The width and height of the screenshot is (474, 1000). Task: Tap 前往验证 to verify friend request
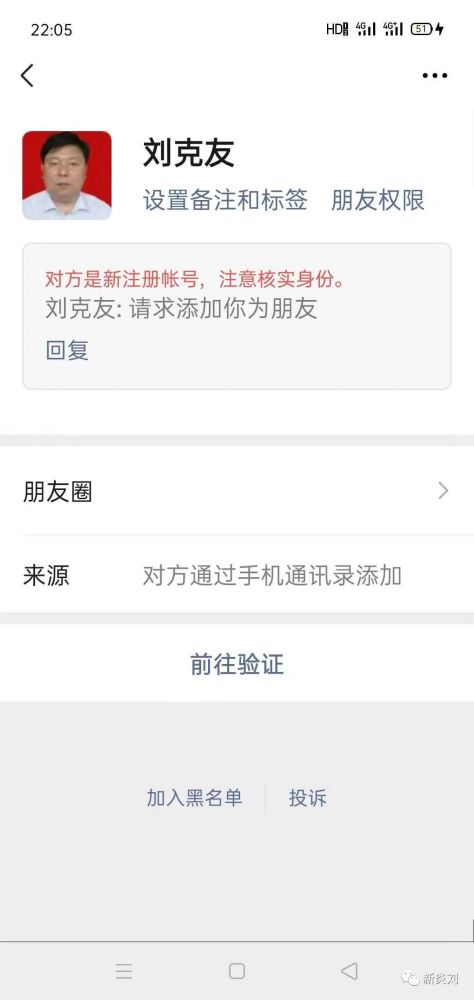tap(237, 664)
